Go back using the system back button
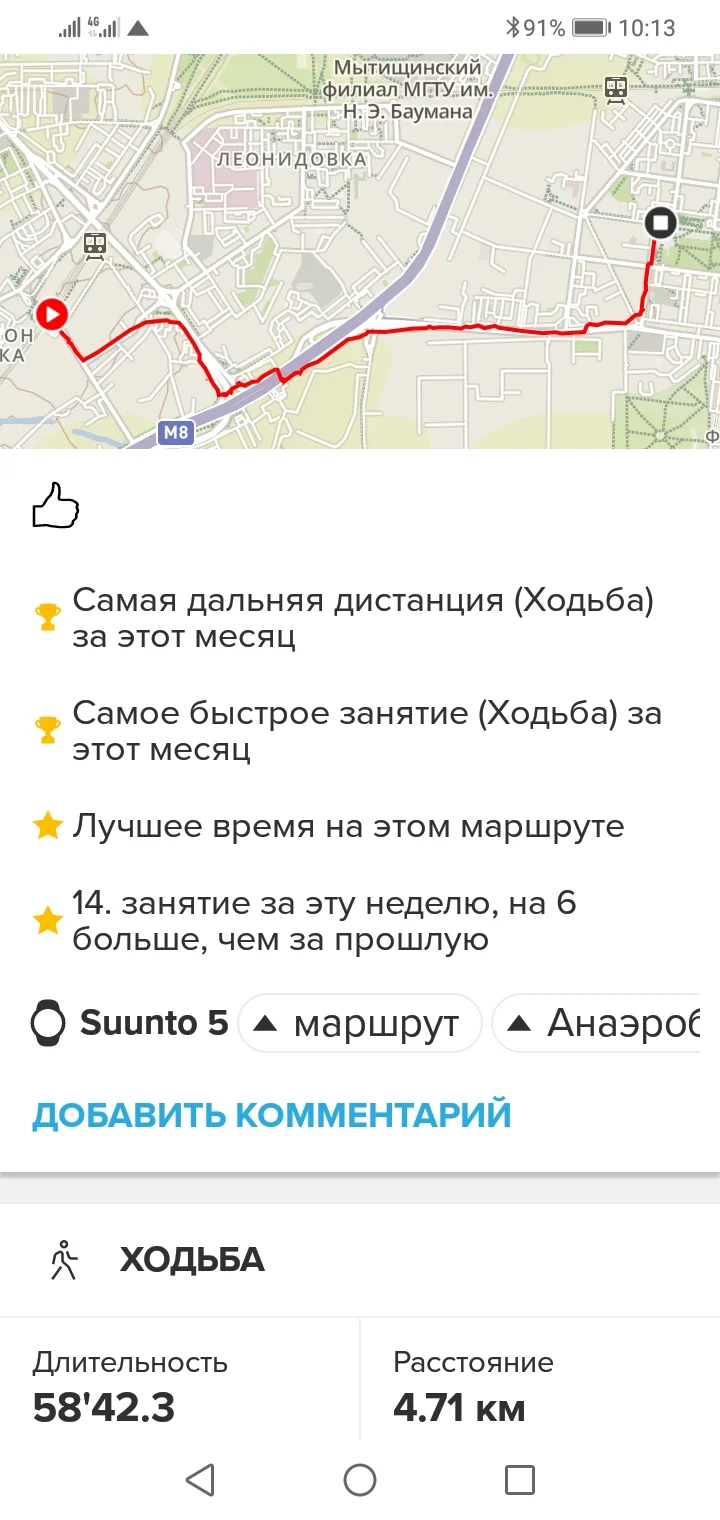720x1520 pixels. 201,1479
